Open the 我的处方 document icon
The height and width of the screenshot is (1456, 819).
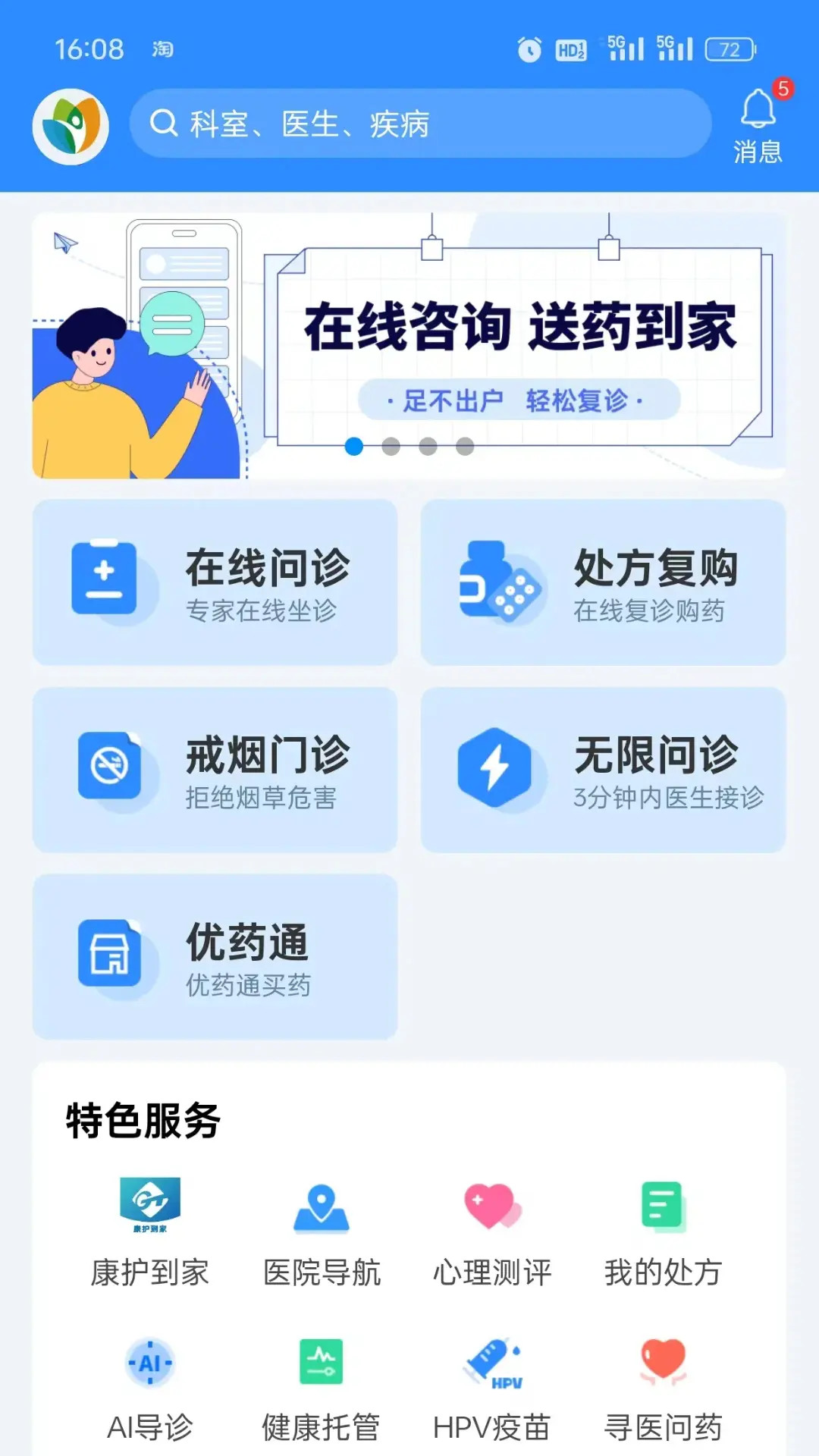(x=661, y=1206)
